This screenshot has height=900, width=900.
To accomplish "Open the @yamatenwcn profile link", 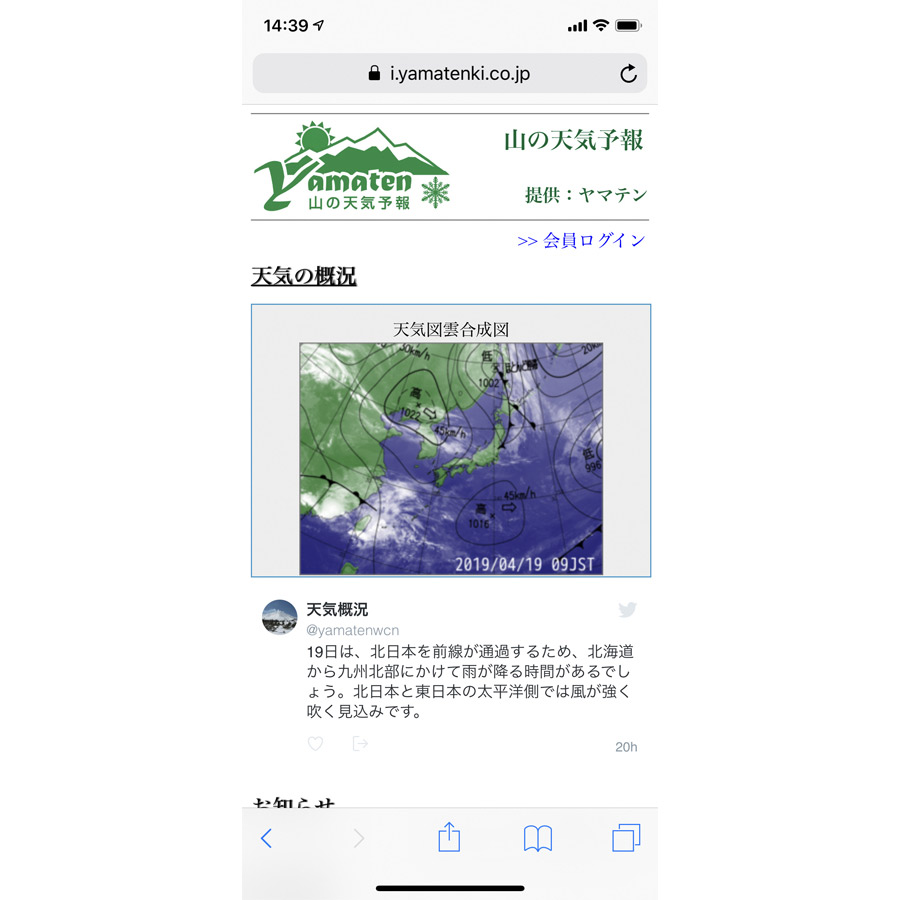I will click(352, 630).
